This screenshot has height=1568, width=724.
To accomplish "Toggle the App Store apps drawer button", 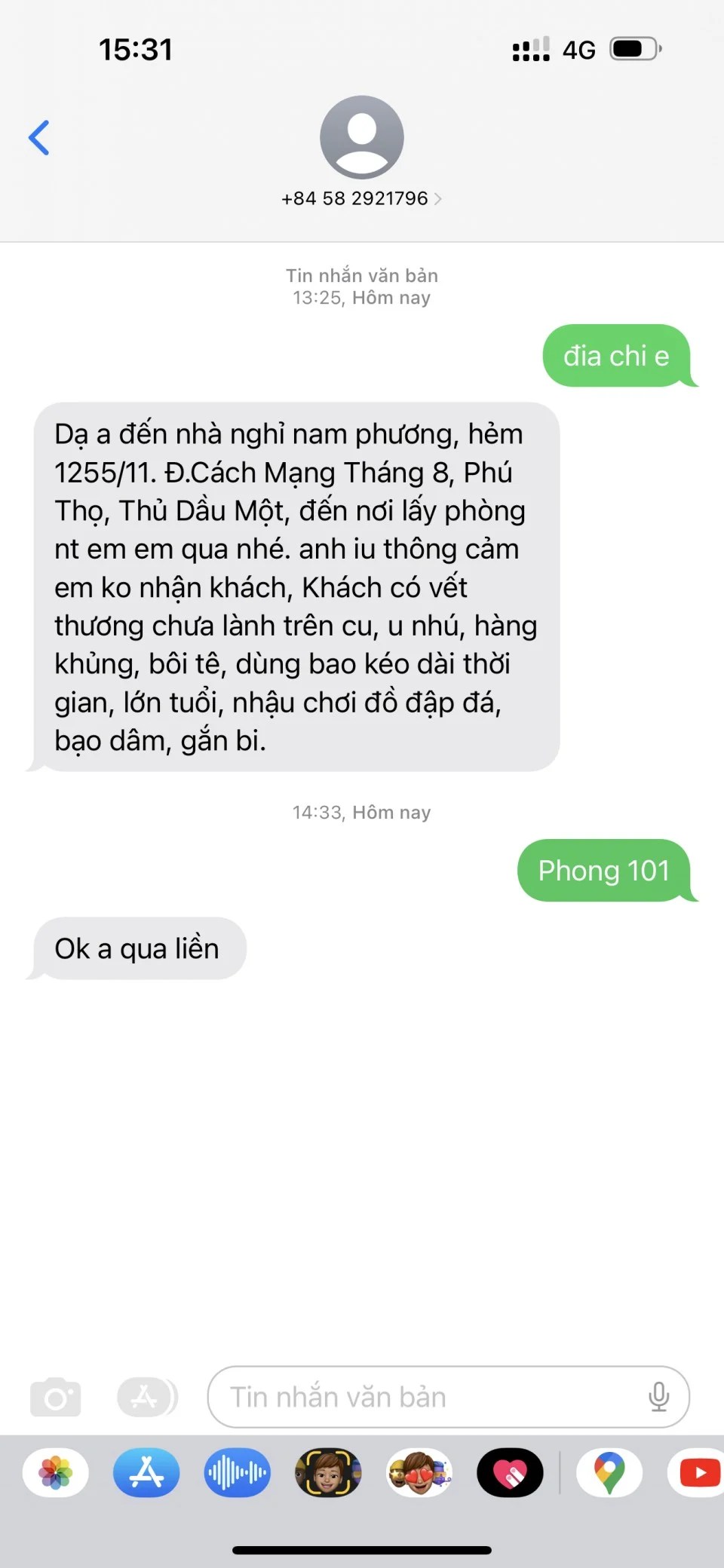I will [x=146, y=1397].
